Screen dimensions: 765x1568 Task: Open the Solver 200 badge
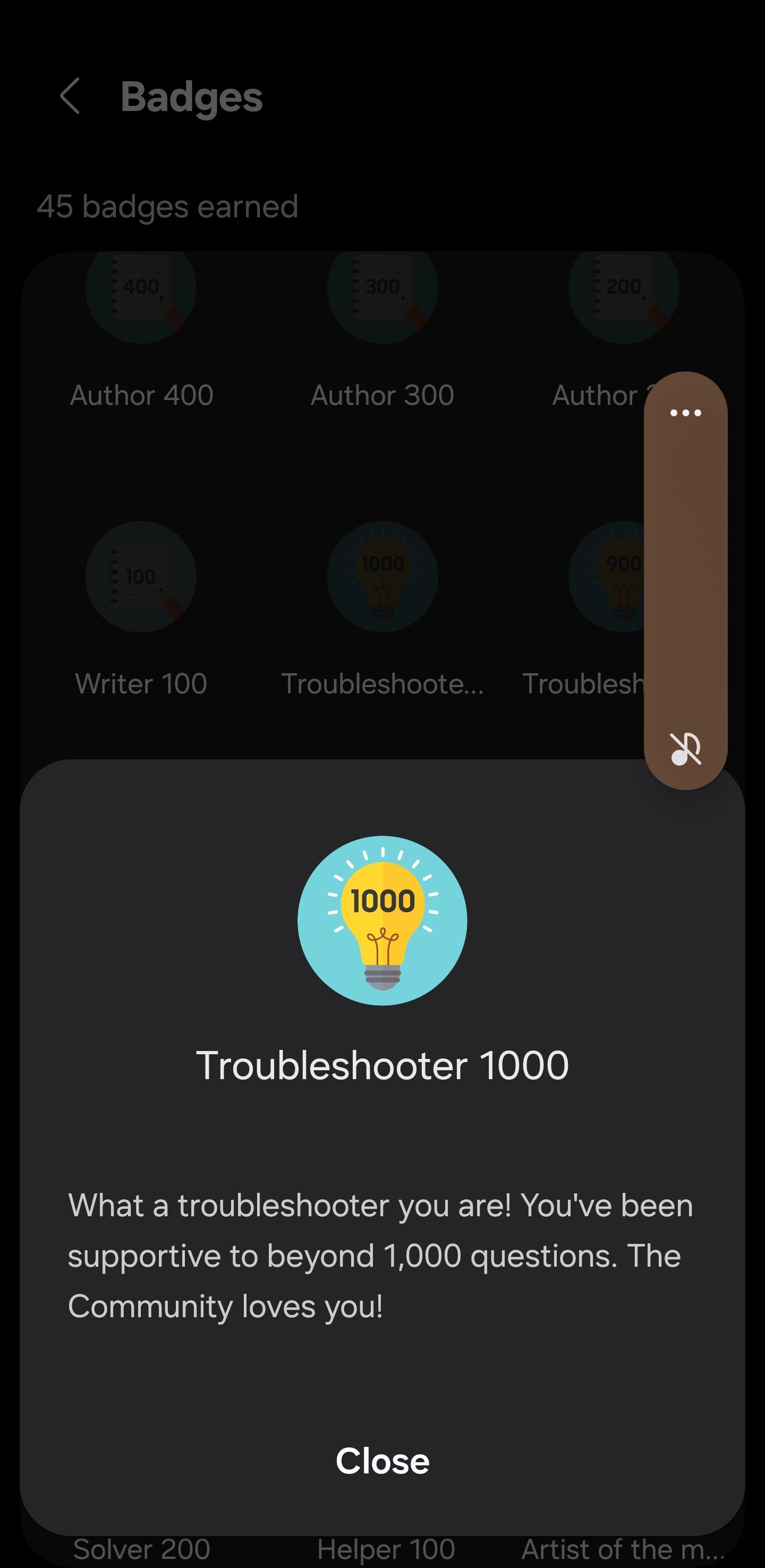tap(141, 1549)
